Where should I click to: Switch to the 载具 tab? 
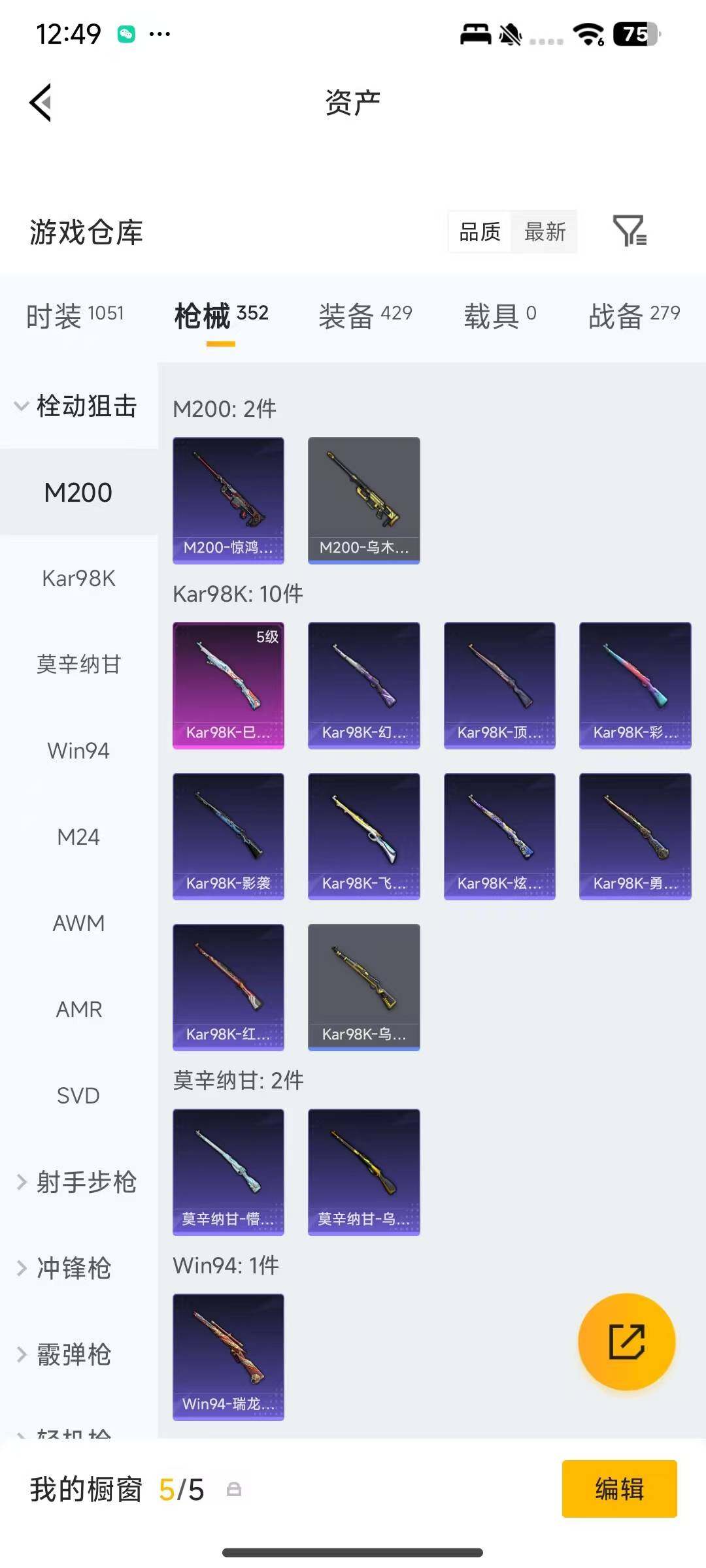(500, 316)
